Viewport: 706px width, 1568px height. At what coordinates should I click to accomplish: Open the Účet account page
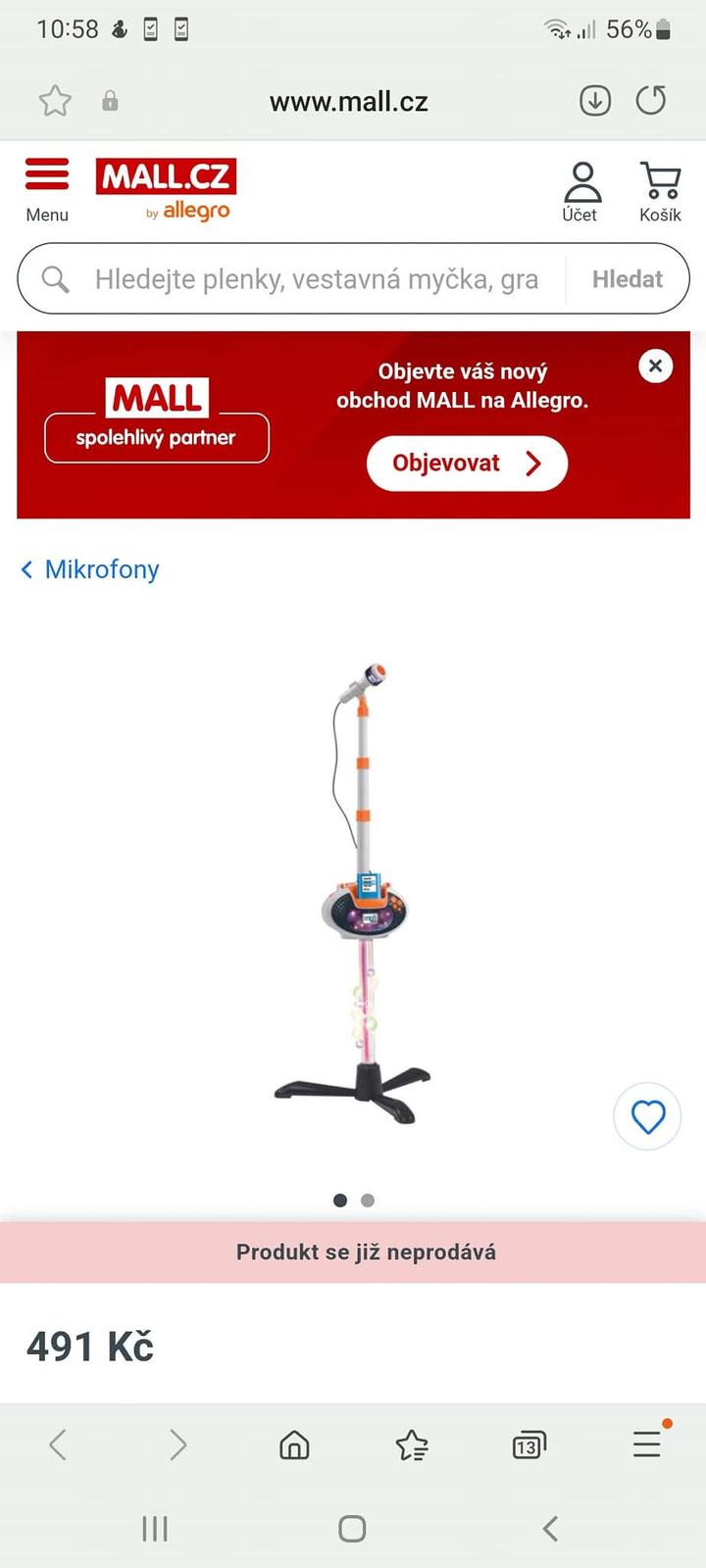tap(580, 190)
